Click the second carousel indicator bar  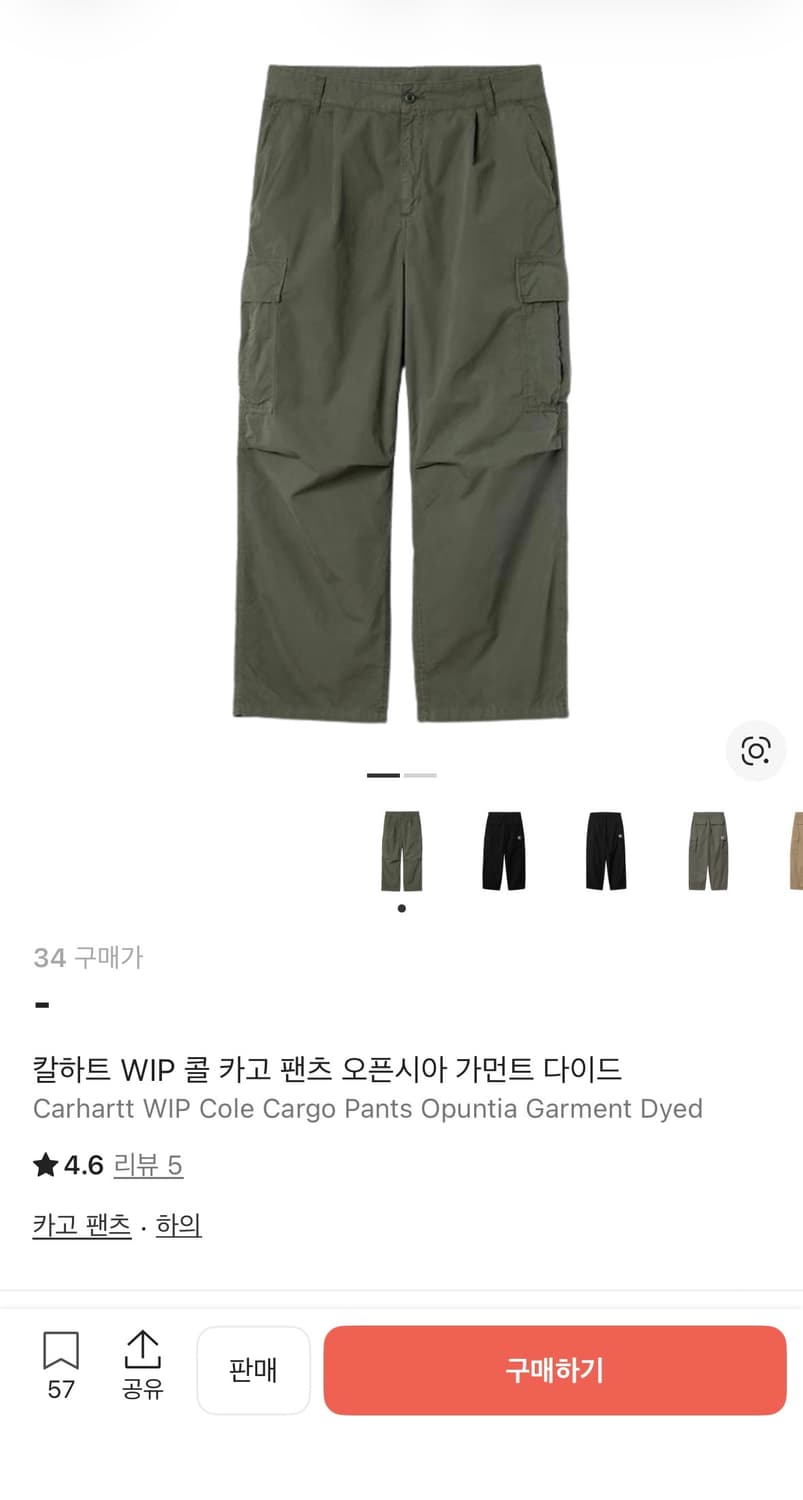coord(420,775)
